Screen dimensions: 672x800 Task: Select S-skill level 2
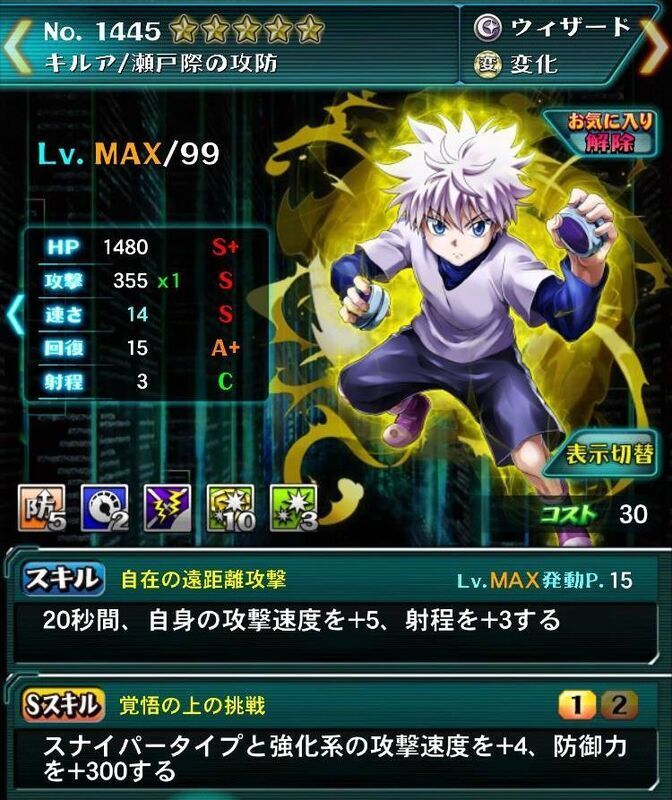pos(619,706)
